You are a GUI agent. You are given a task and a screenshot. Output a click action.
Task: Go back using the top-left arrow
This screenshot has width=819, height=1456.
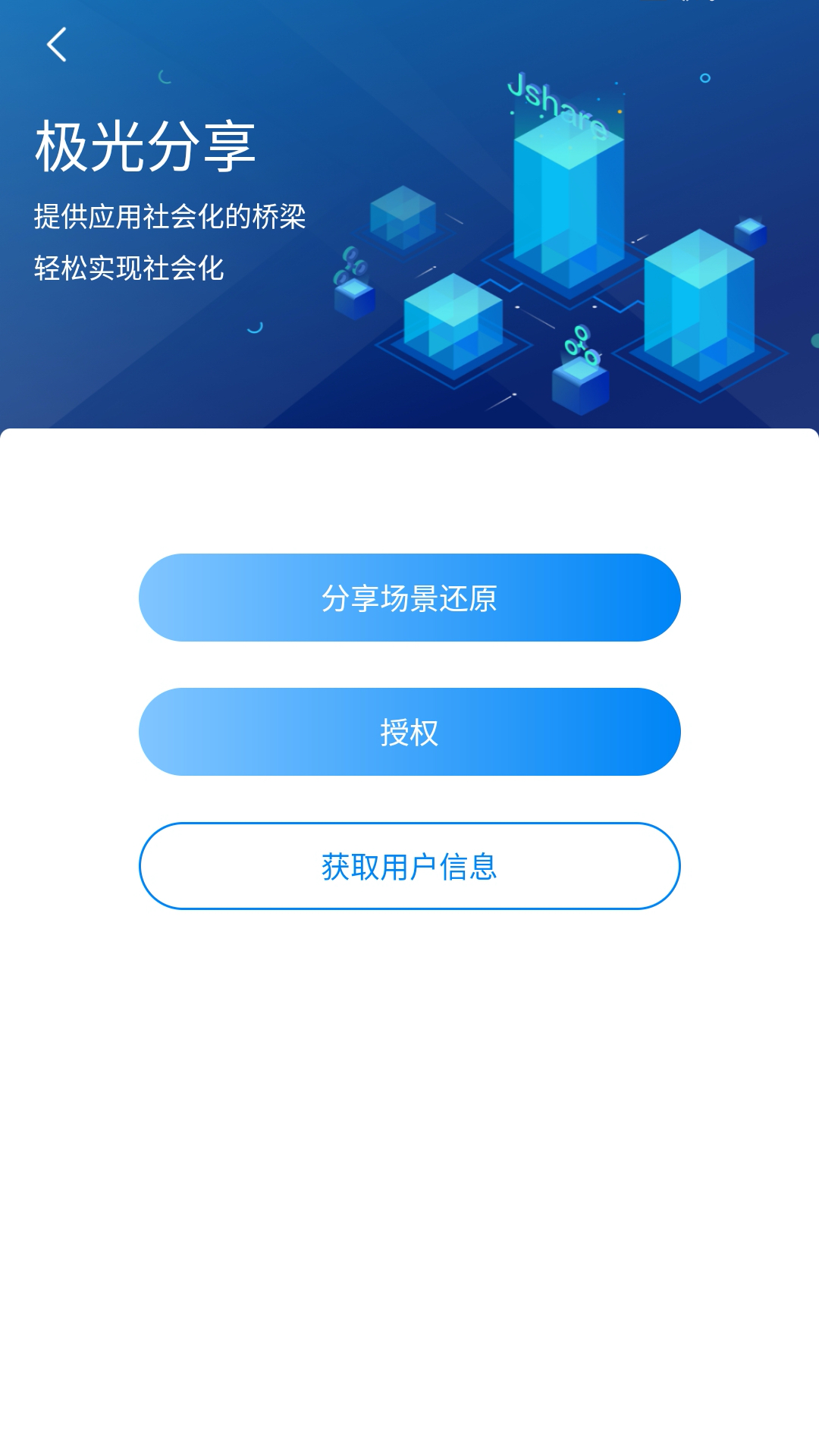pyautogui.click(x=57, y=45)
